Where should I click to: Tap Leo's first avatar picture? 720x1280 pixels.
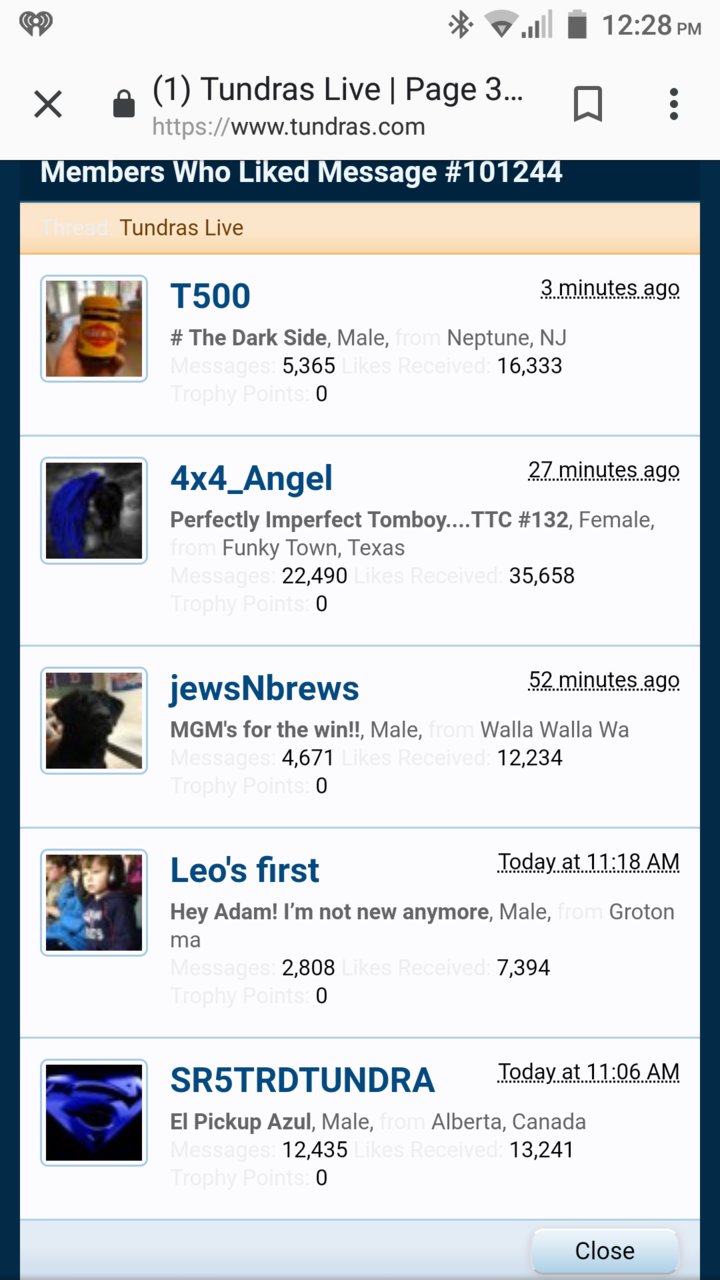(x=94, y=903)
